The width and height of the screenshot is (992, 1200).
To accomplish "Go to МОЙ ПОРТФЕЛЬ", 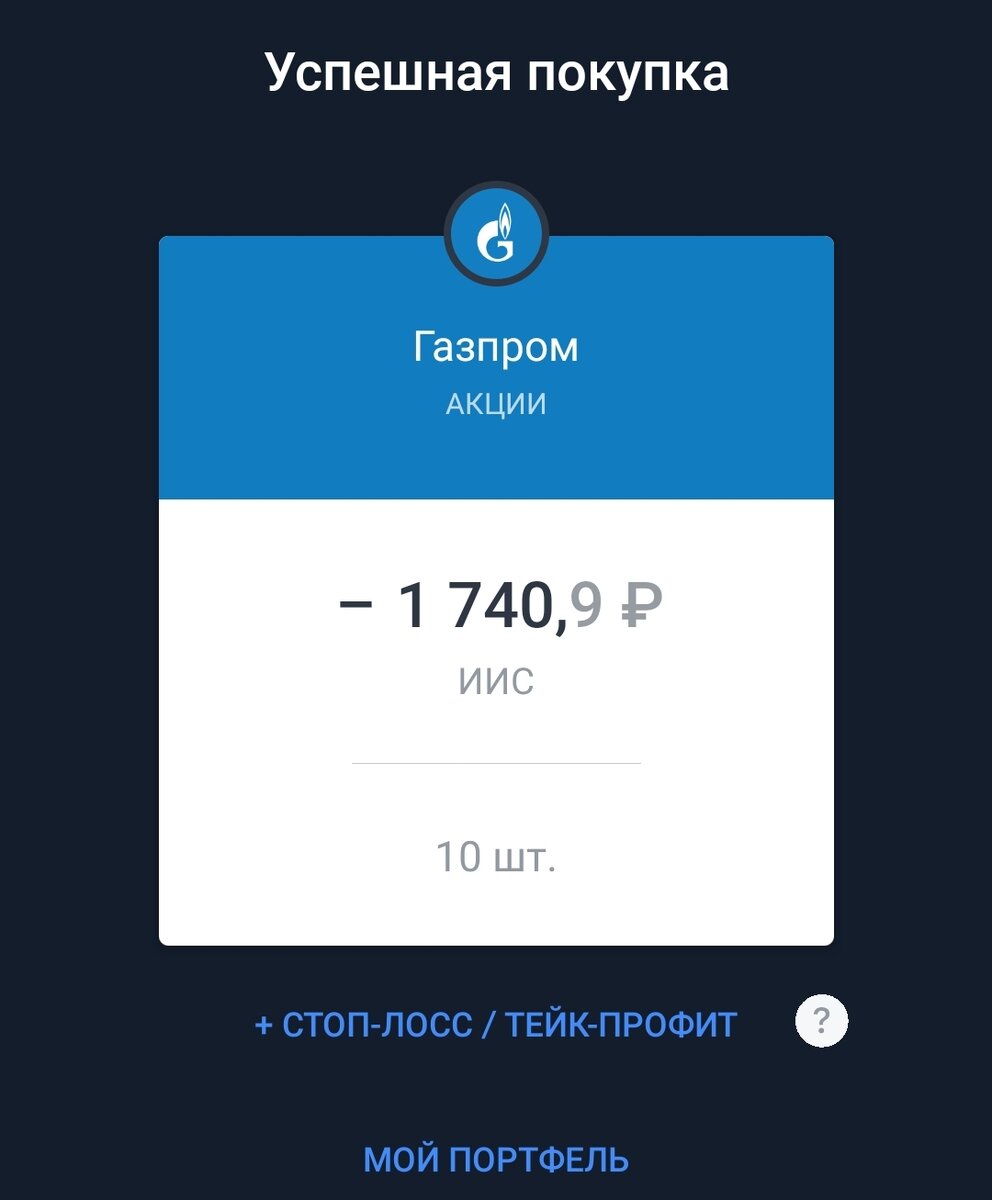I will click(x=496, y=1158).
